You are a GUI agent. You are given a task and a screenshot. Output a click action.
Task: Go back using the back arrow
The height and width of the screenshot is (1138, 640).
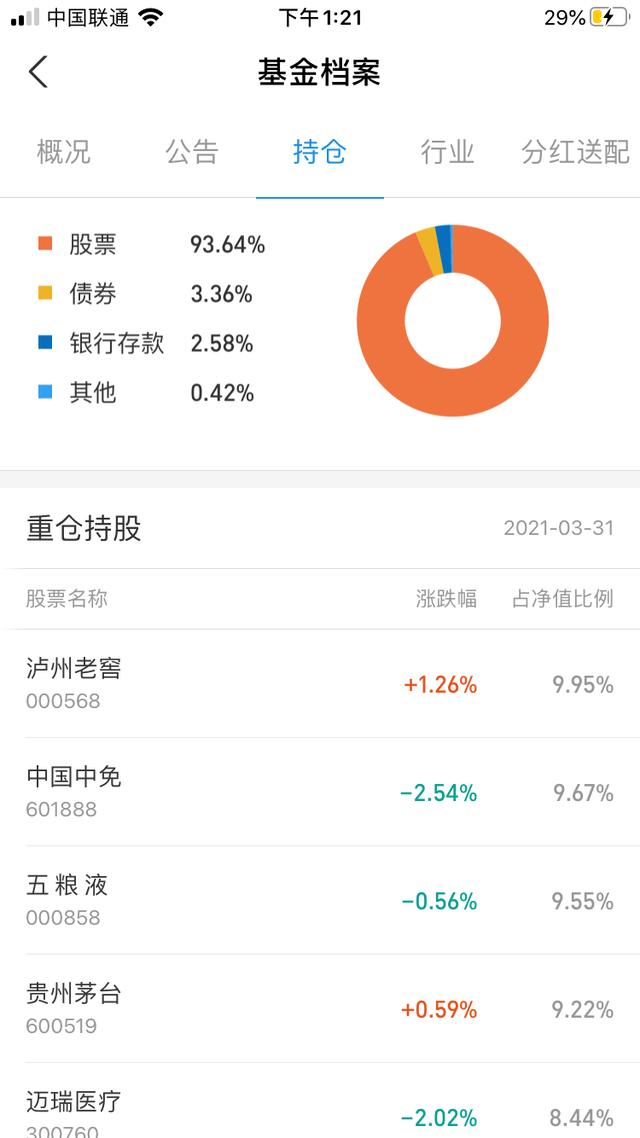[x=38, y=72]
